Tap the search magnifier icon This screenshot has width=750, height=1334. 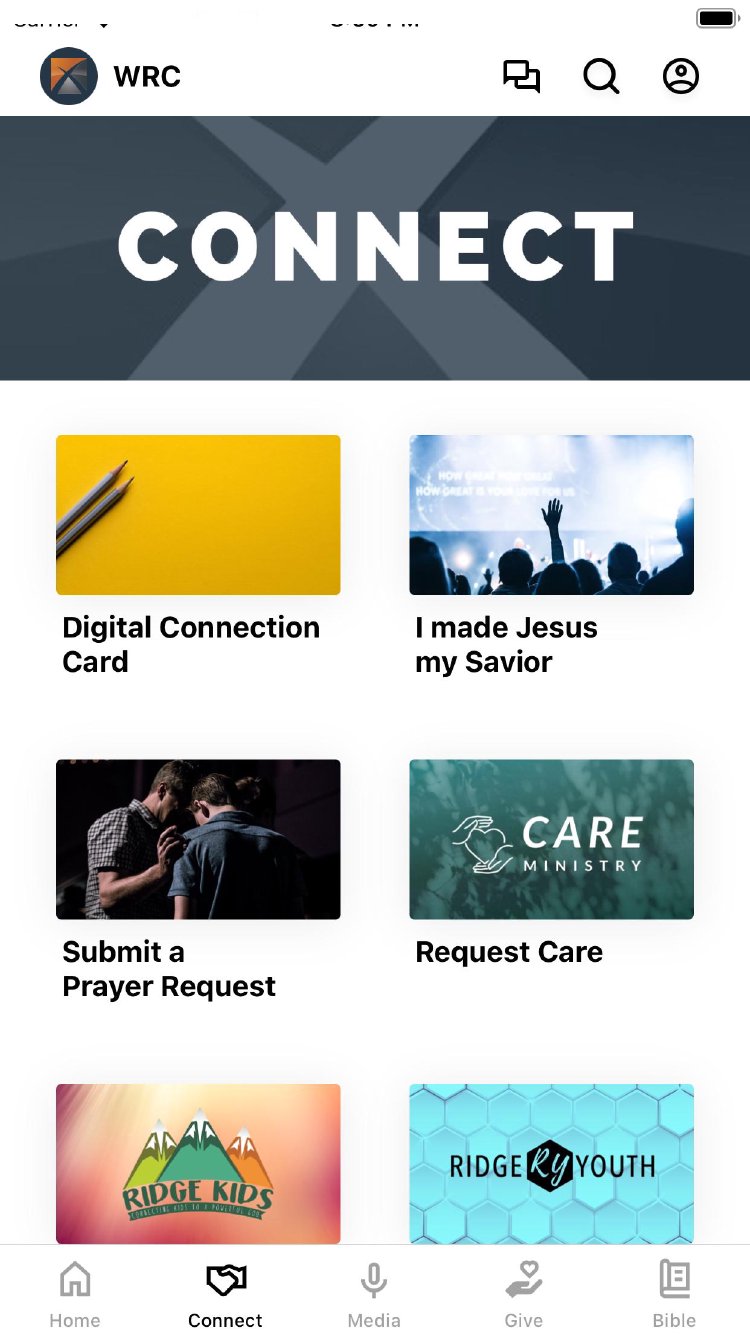point(601,77)
